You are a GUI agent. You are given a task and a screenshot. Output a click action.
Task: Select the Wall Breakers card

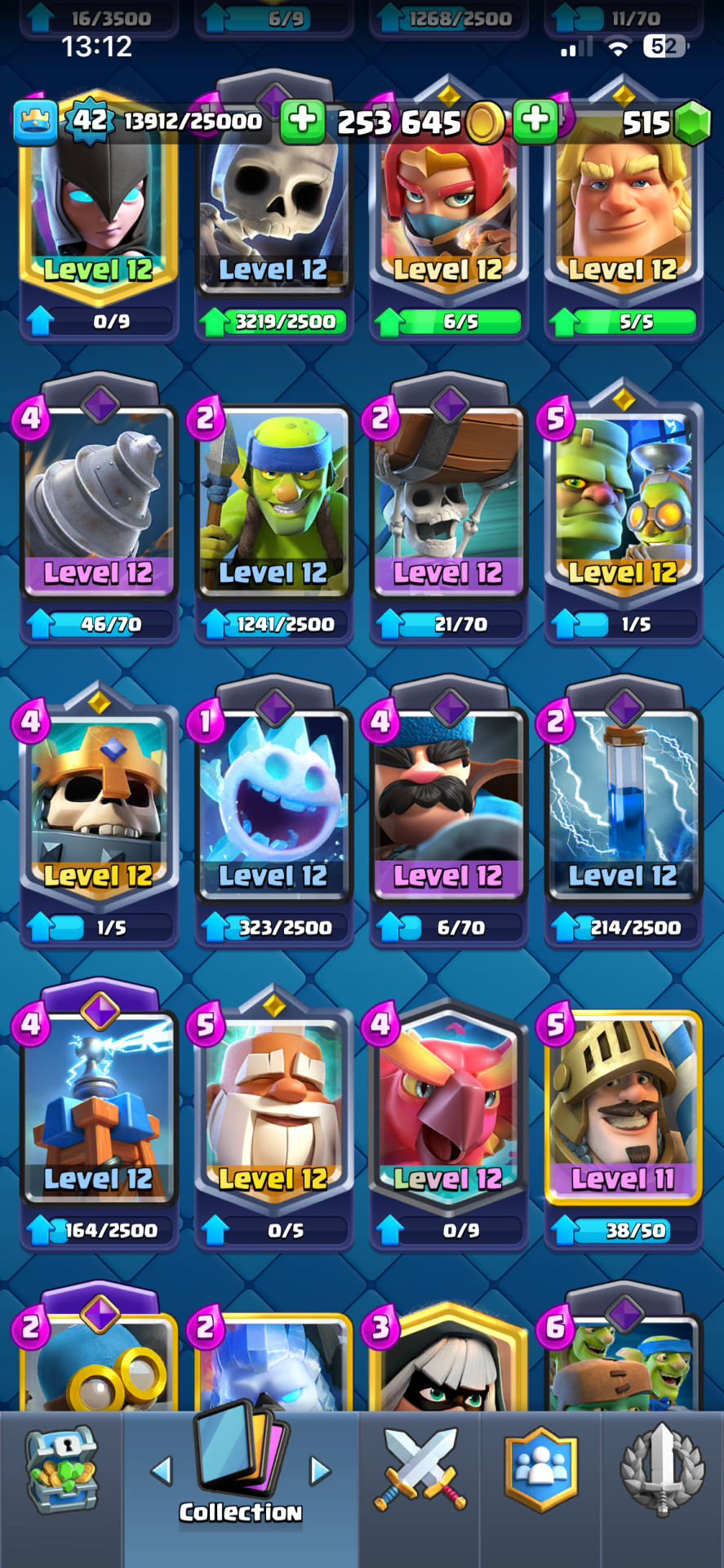[448, 506]
